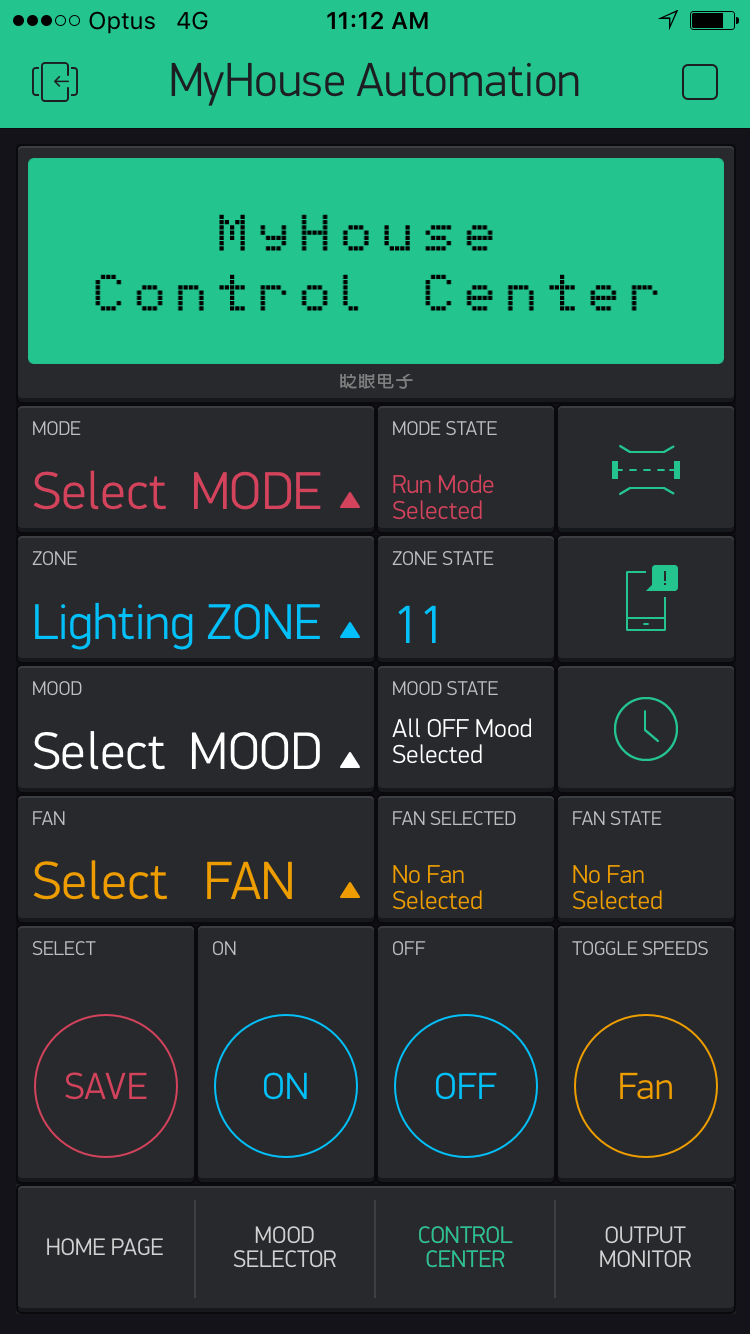750x1334 pixels.
Task: Open the OUTPUT MONITOR tab
Action: point(645,1247)
